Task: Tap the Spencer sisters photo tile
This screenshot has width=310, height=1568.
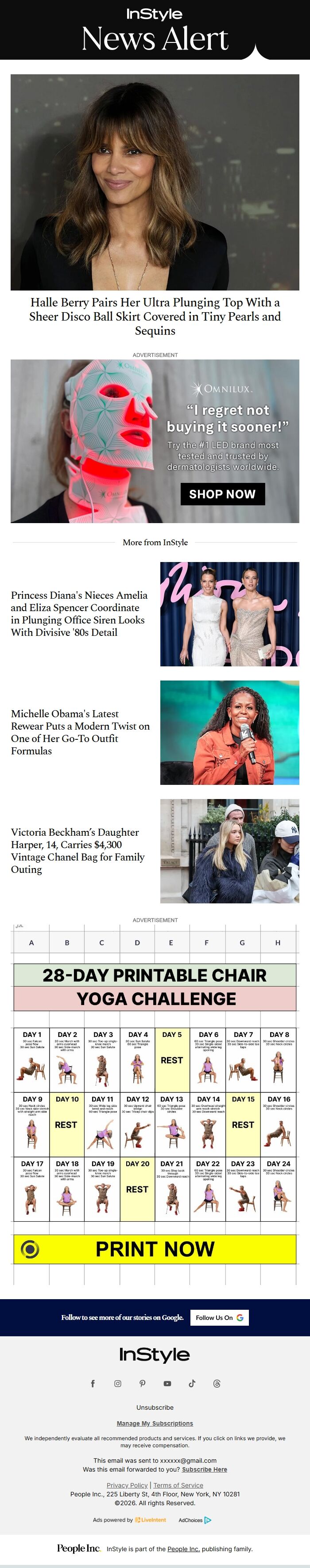Action: pos(229,614)
